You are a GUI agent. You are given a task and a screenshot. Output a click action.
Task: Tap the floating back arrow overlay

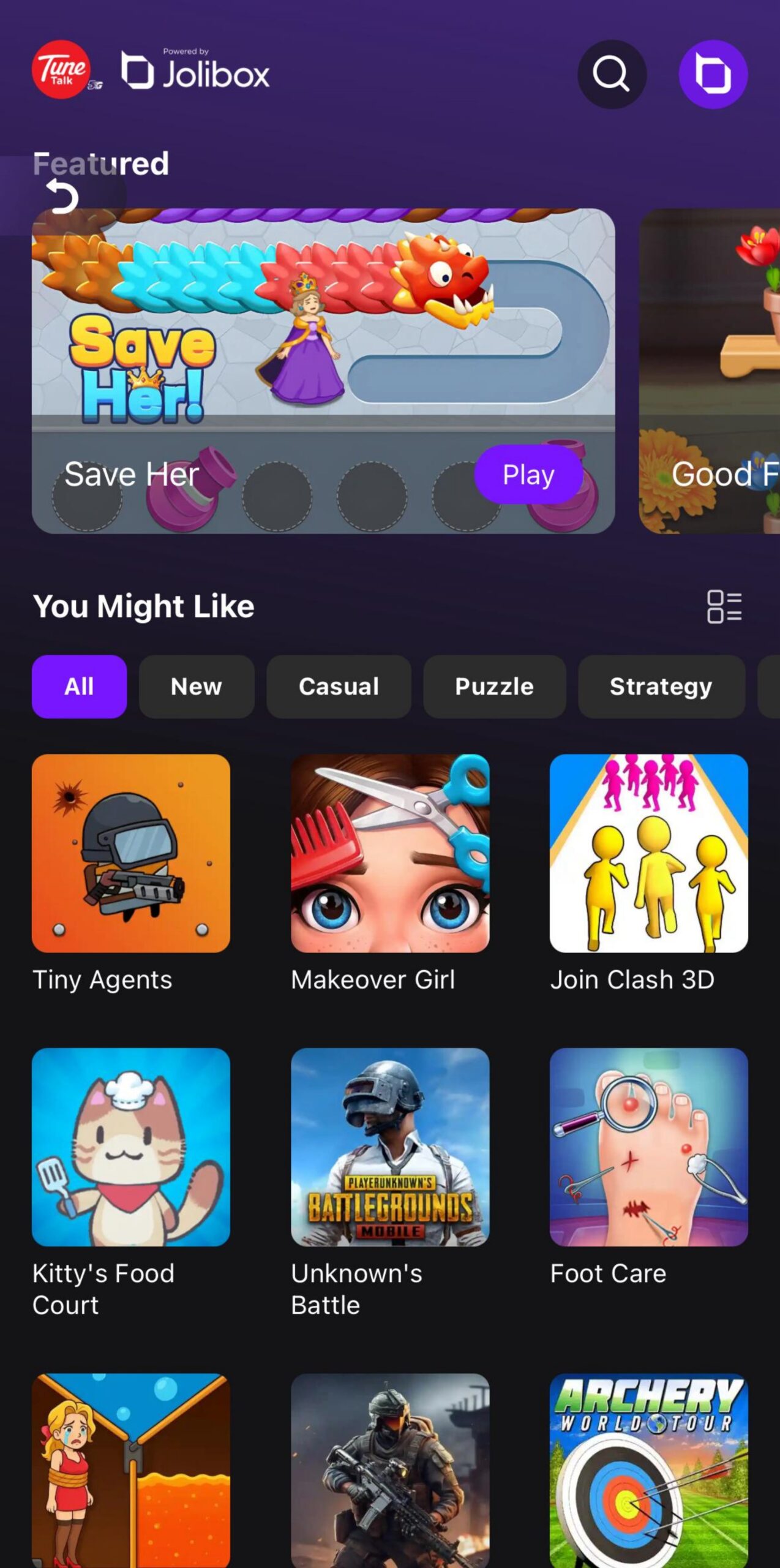coord(62,196)
